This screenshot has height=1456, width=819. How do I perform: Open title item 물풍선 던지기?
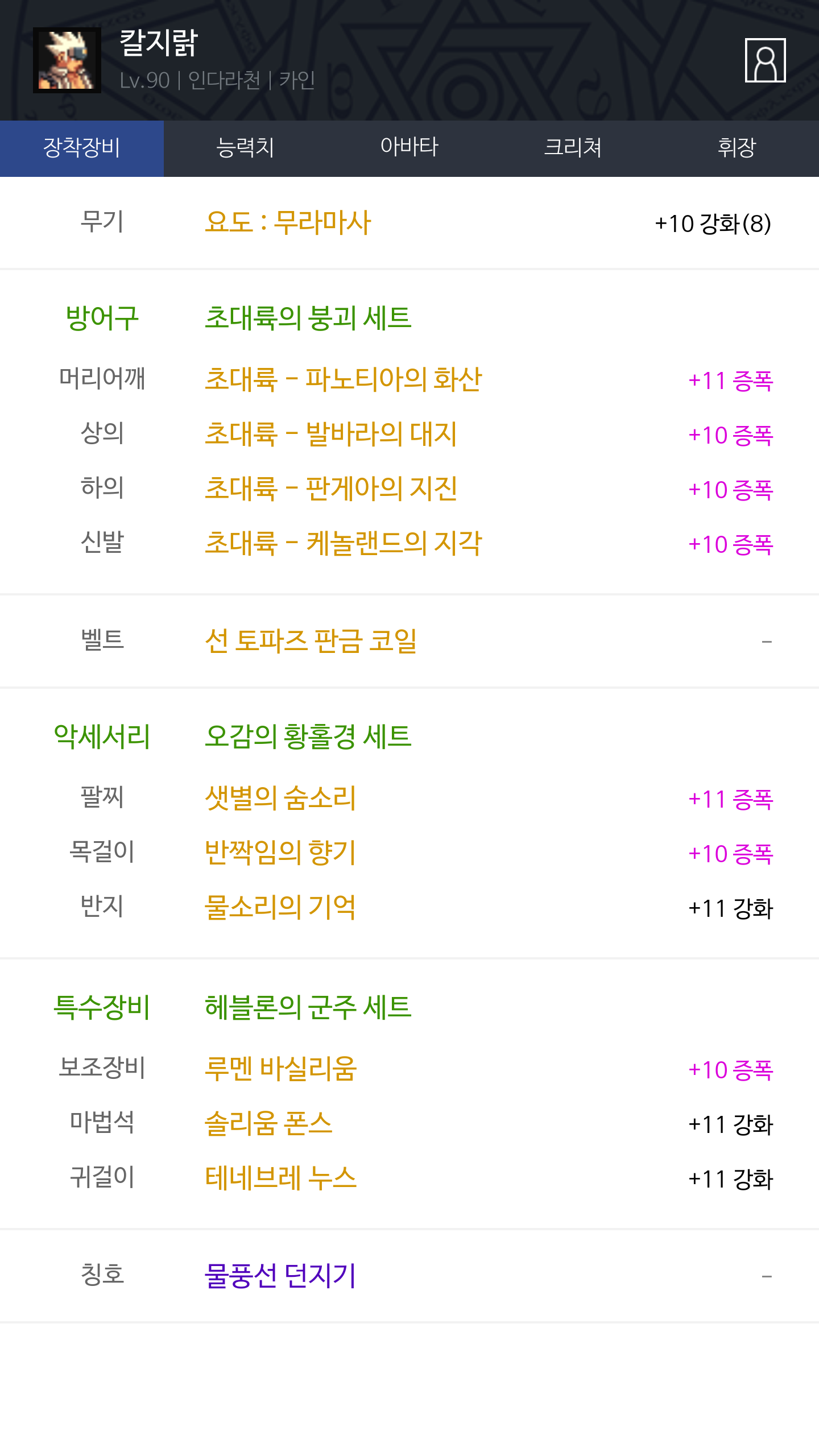(x=280, y=1276)
